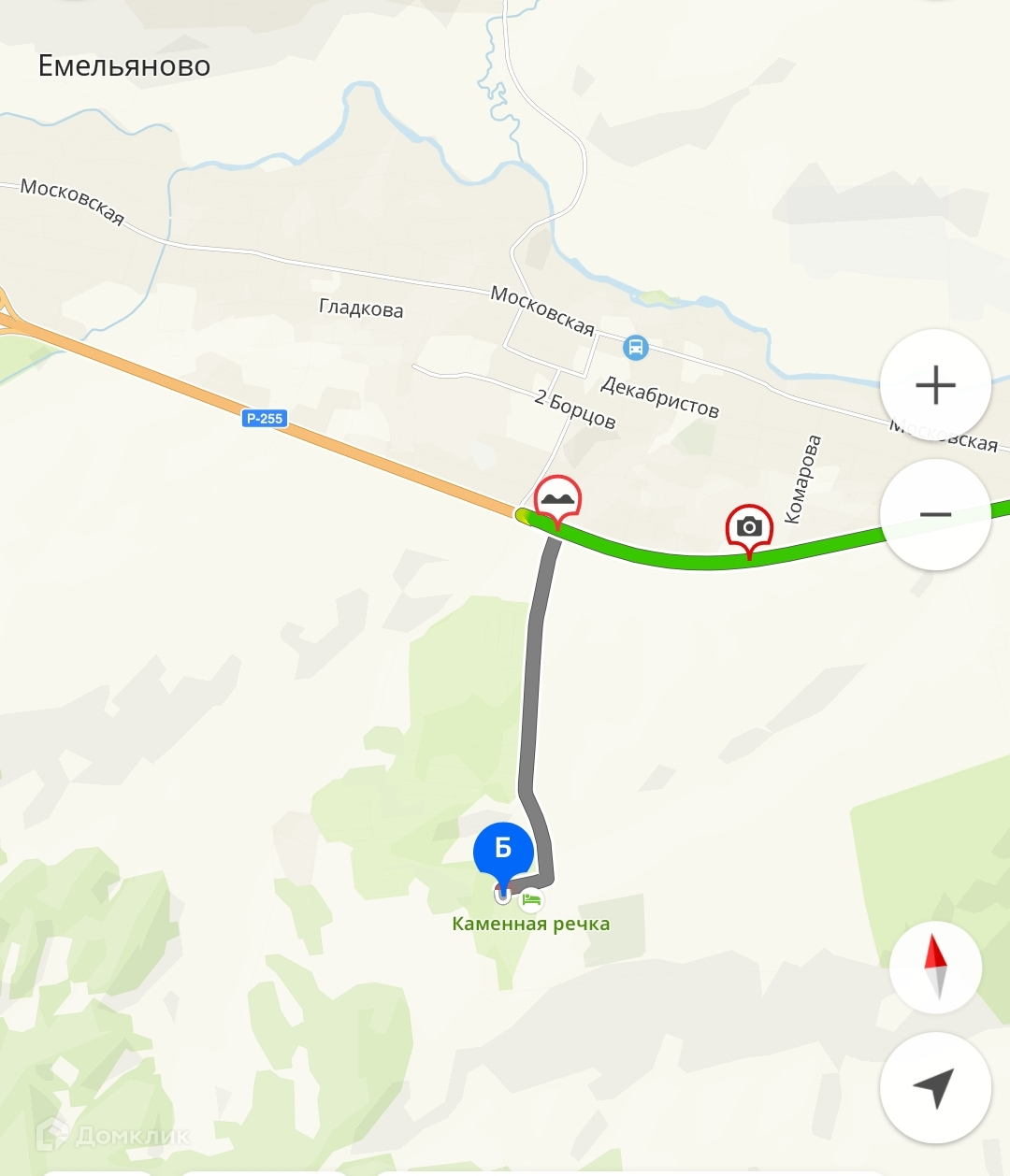The height and width of the screenshot is (1176, 1010).
Task: Tap the bus stop icon near Московская
Action: point(636,348)
